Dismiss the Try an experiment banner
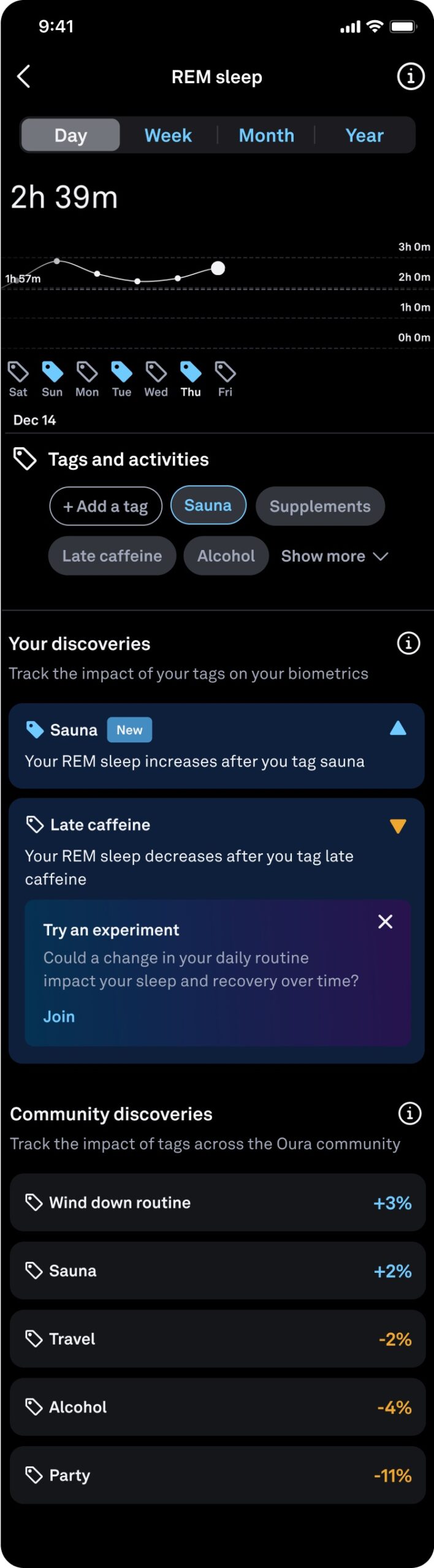 tap(385, 921)
